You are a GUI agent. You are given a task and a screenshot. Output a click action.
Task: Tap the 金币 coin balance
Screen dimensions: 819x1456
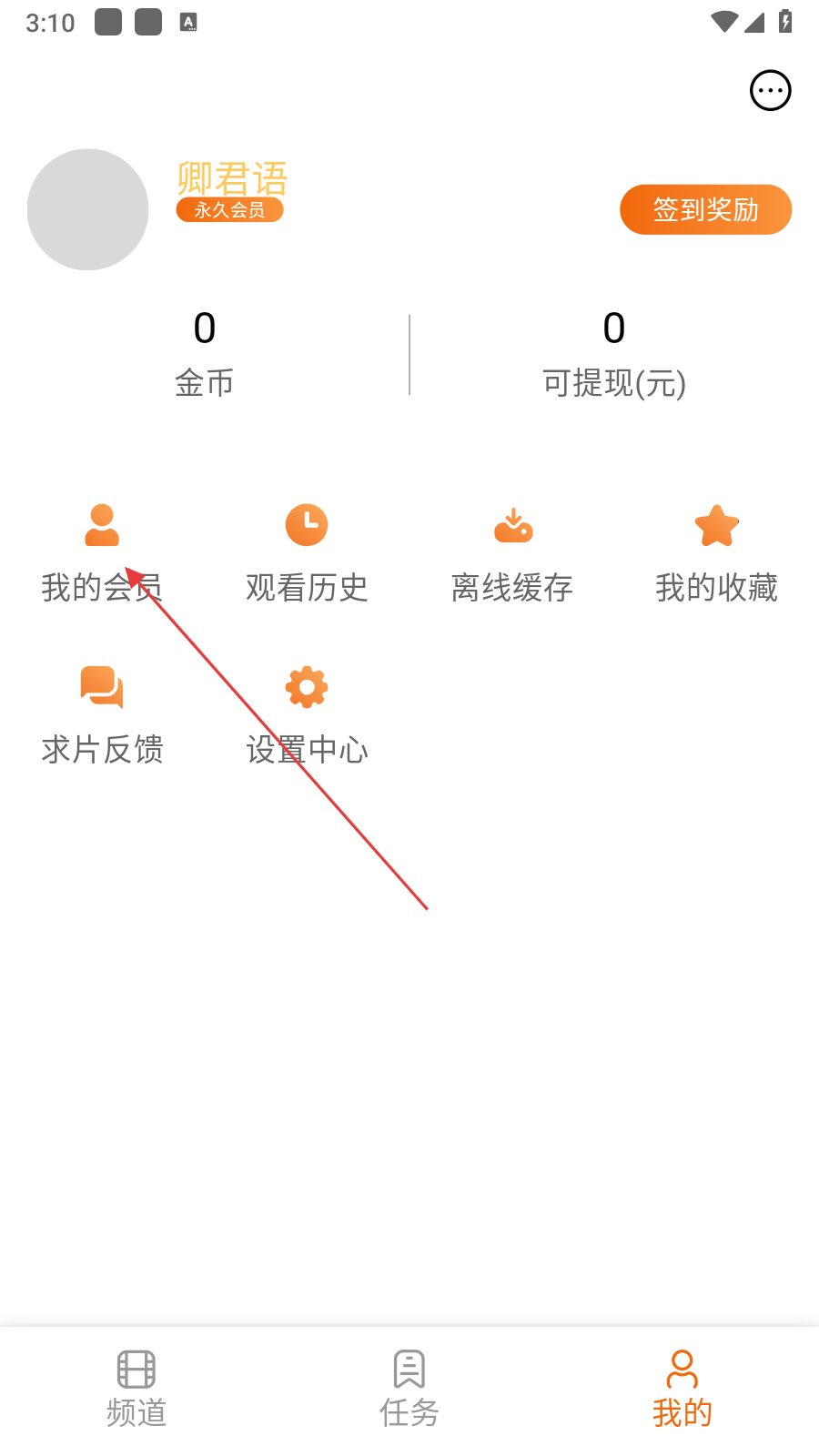coord(205,353)
